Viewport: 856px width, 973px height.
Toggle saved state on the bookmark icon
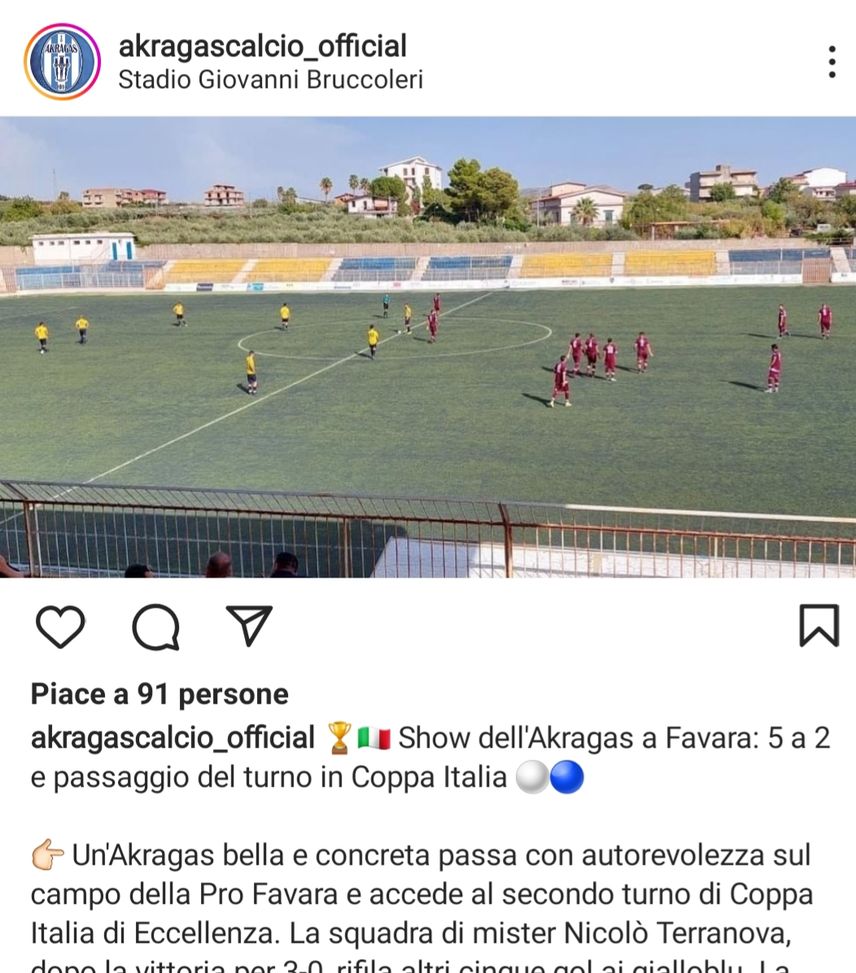click(x=821, y=625)
